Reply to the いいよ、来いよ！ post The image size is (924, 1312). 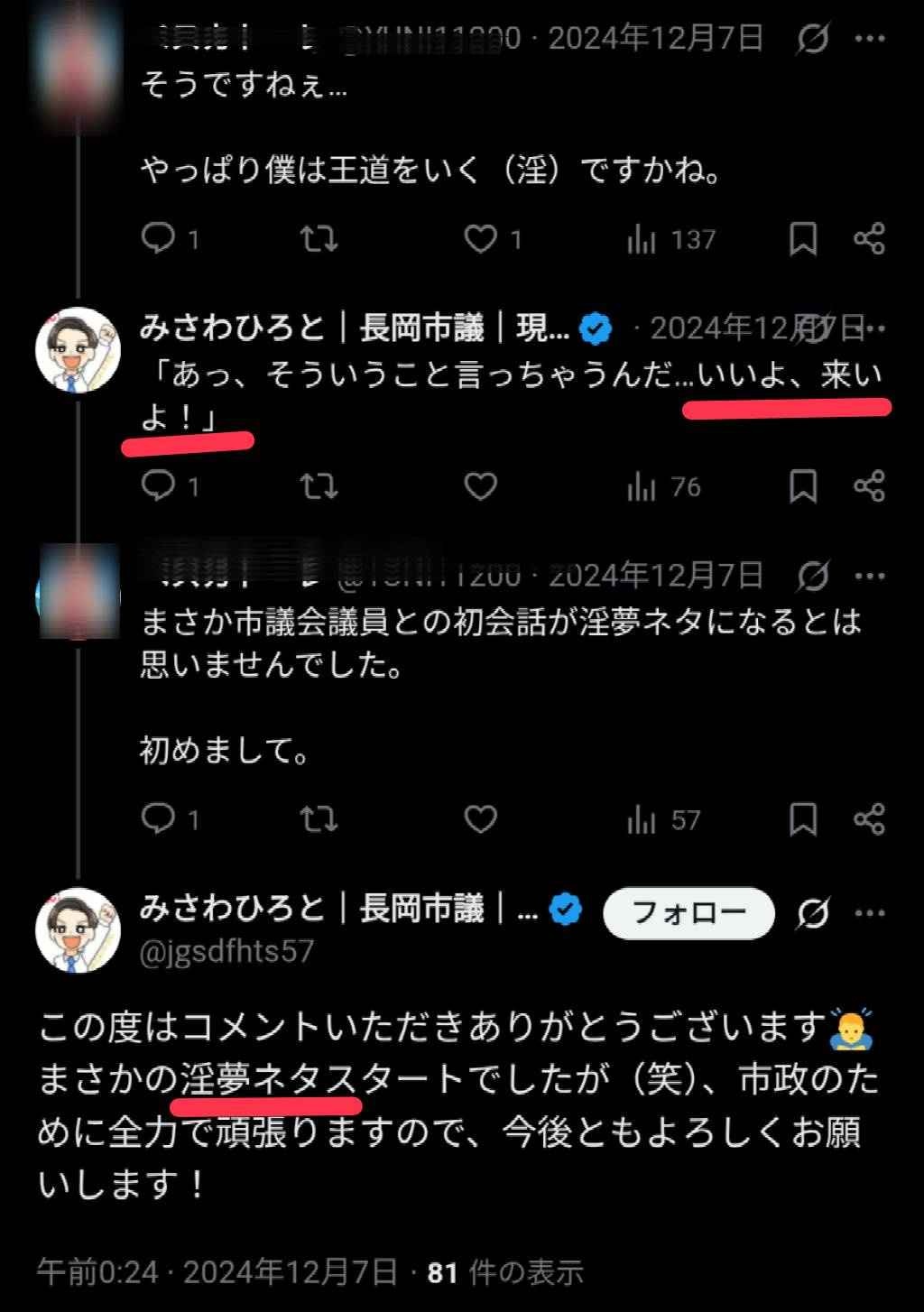[x=159, y=486]
